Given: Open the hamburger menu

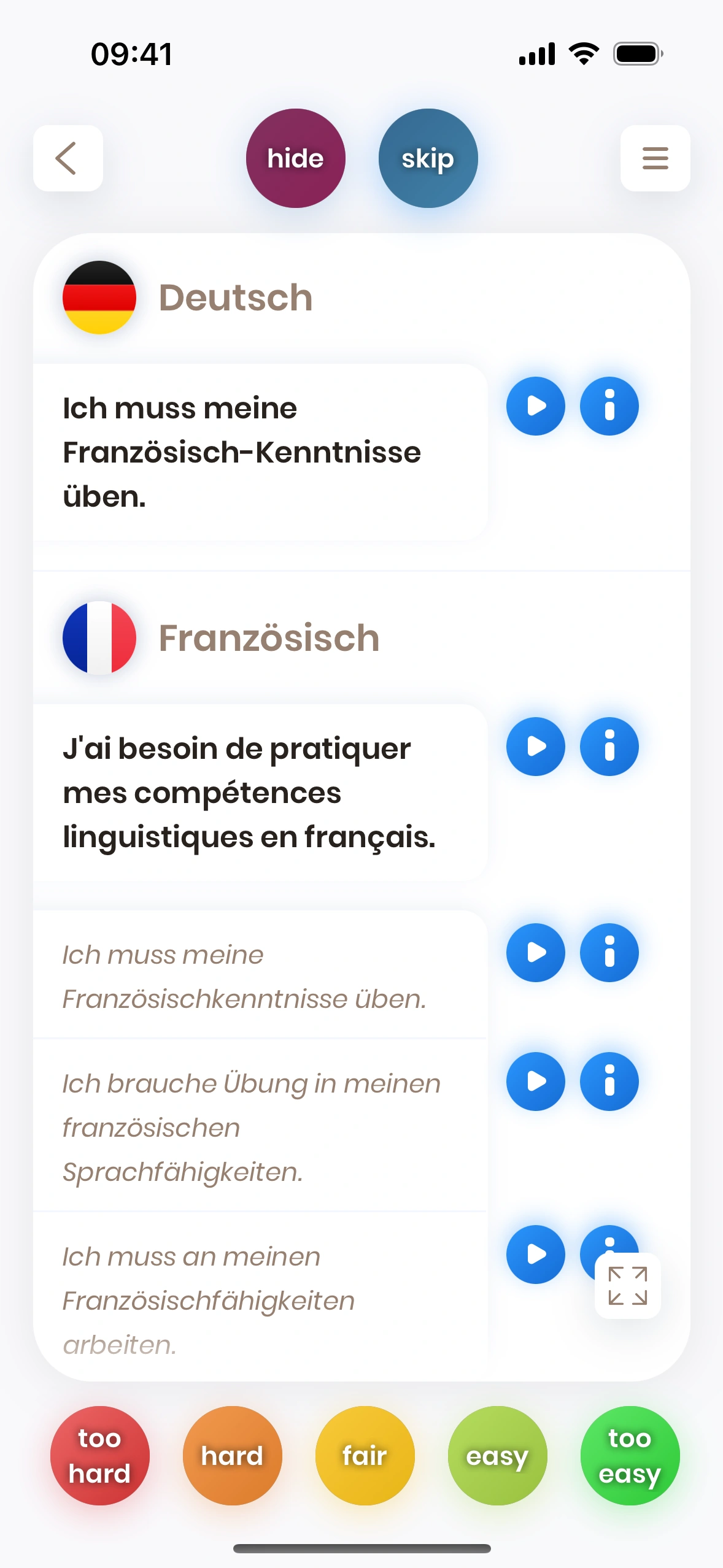Looking at the screenshot, I should 655,158.
